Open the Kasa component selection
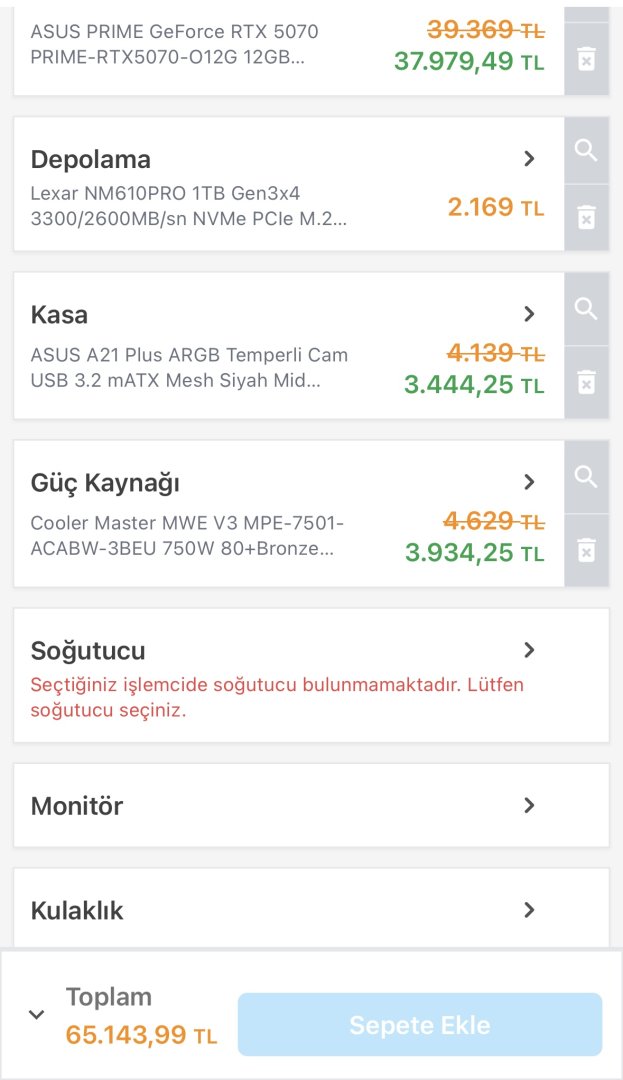 (529, 314)
